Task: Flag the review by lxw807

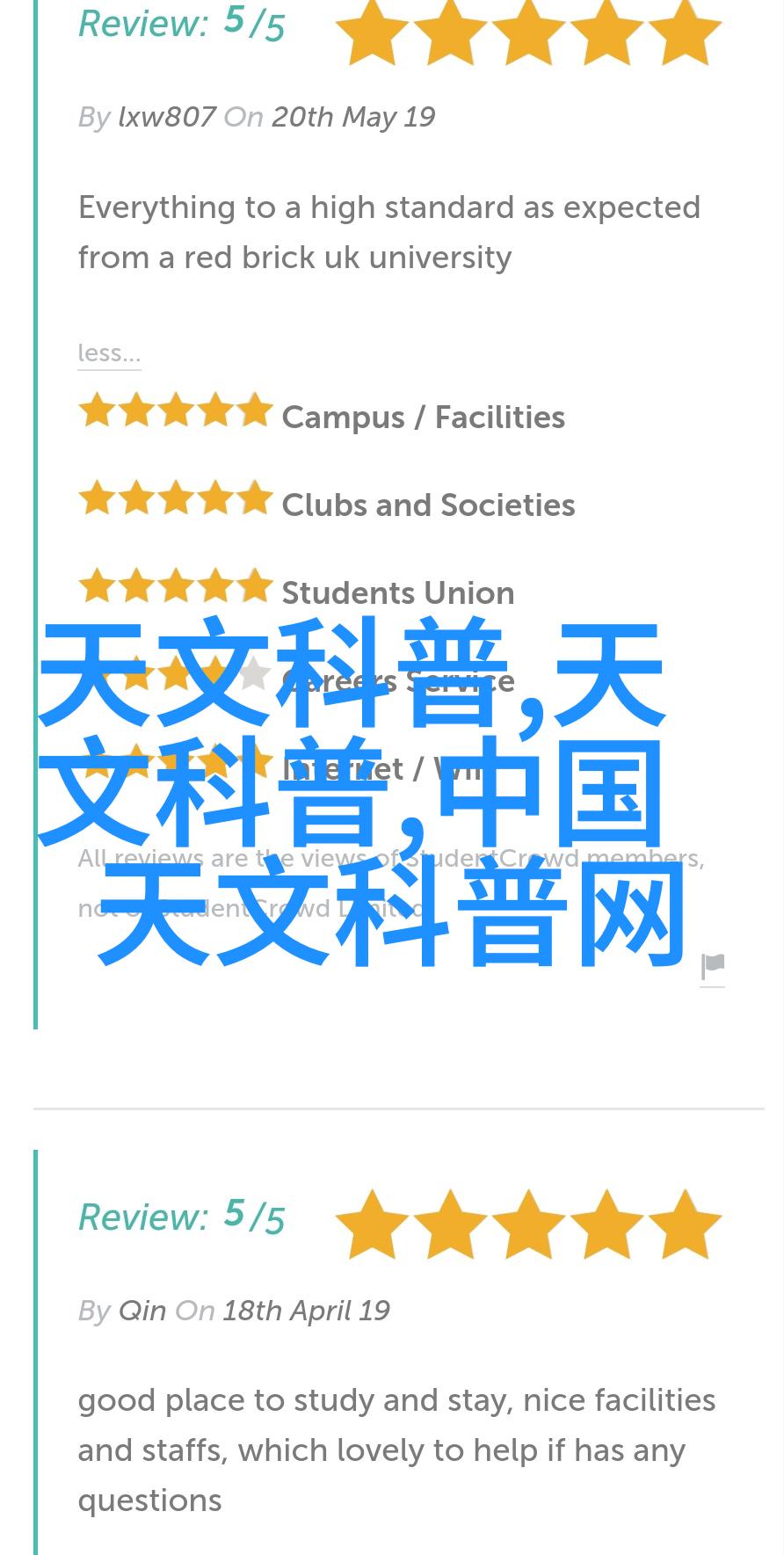Action: (712, 967)
